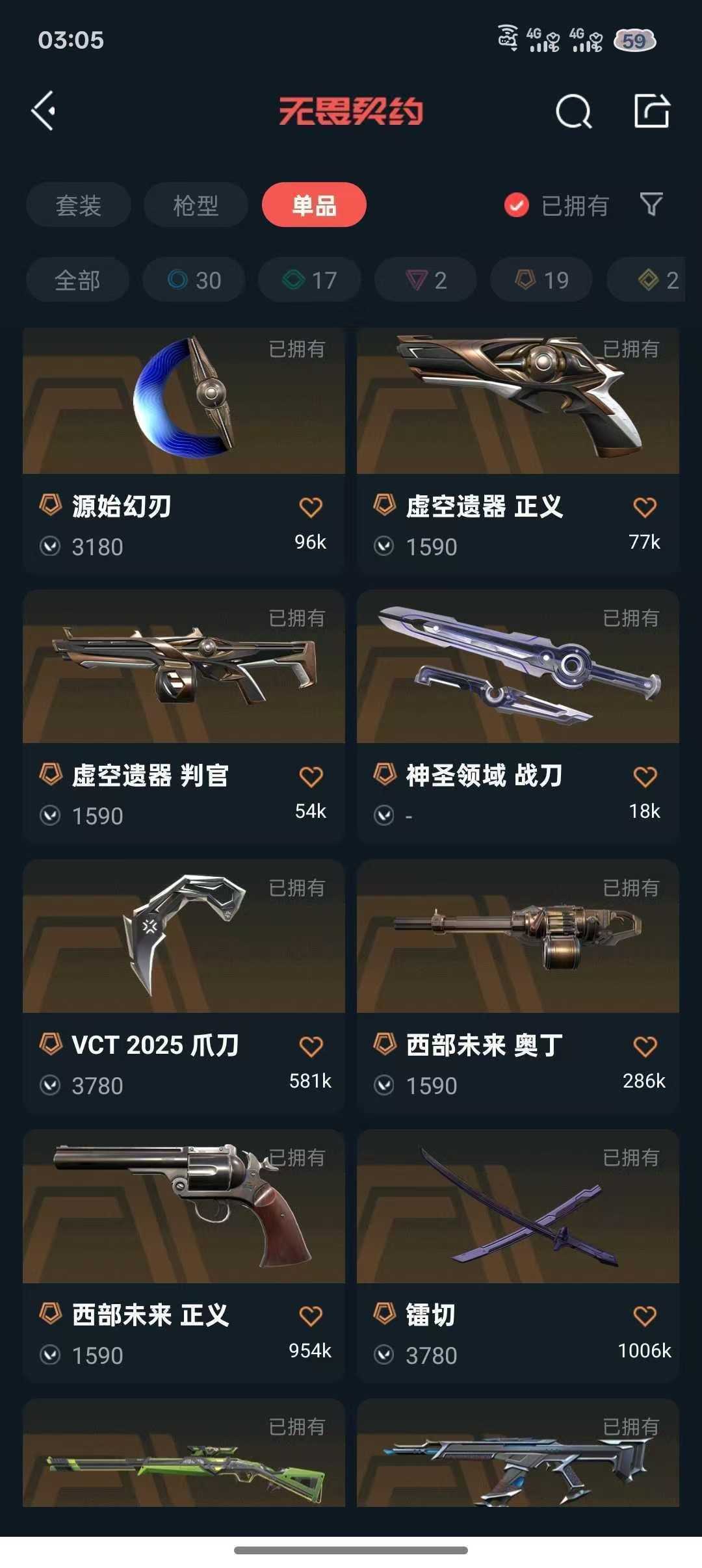The image size is (702, 1568).
Task: Like the 虚空遗器 正义 skin
Action: (x=644, y=508)
